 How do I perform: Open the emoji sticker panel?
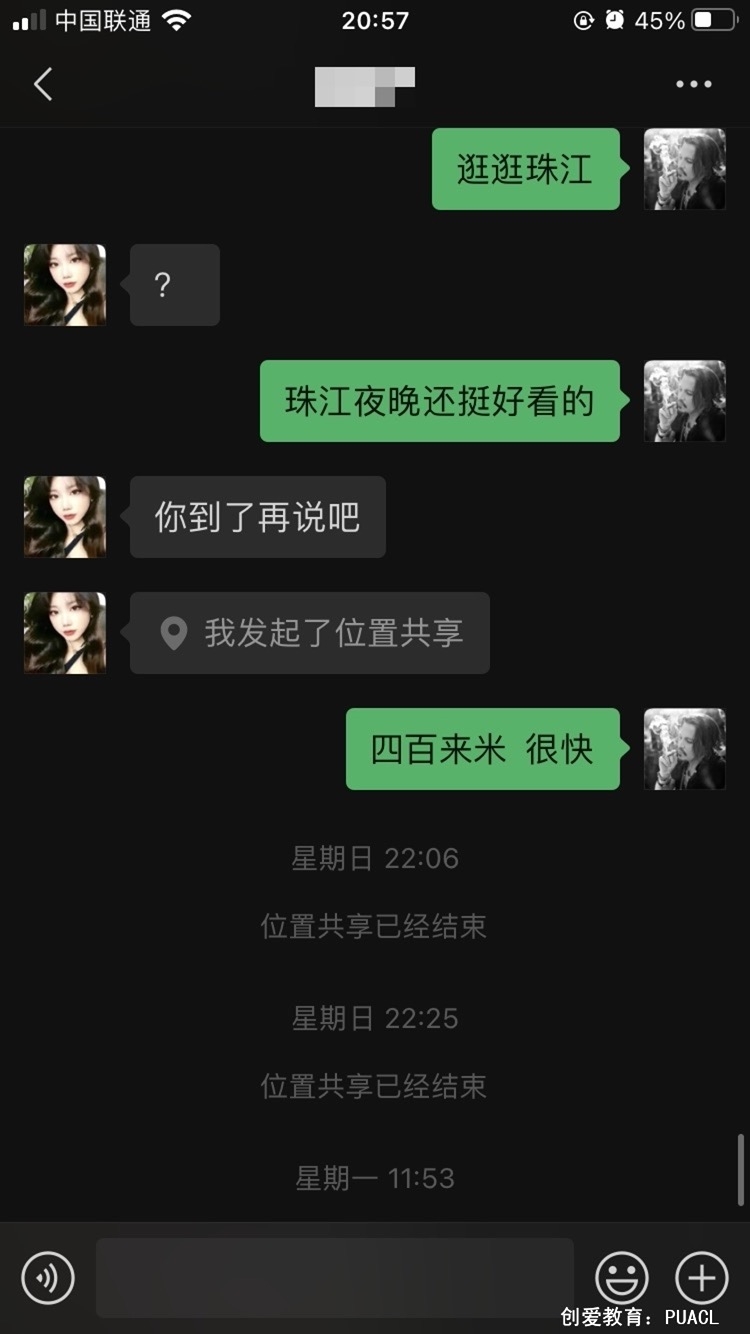[621, 1277]
